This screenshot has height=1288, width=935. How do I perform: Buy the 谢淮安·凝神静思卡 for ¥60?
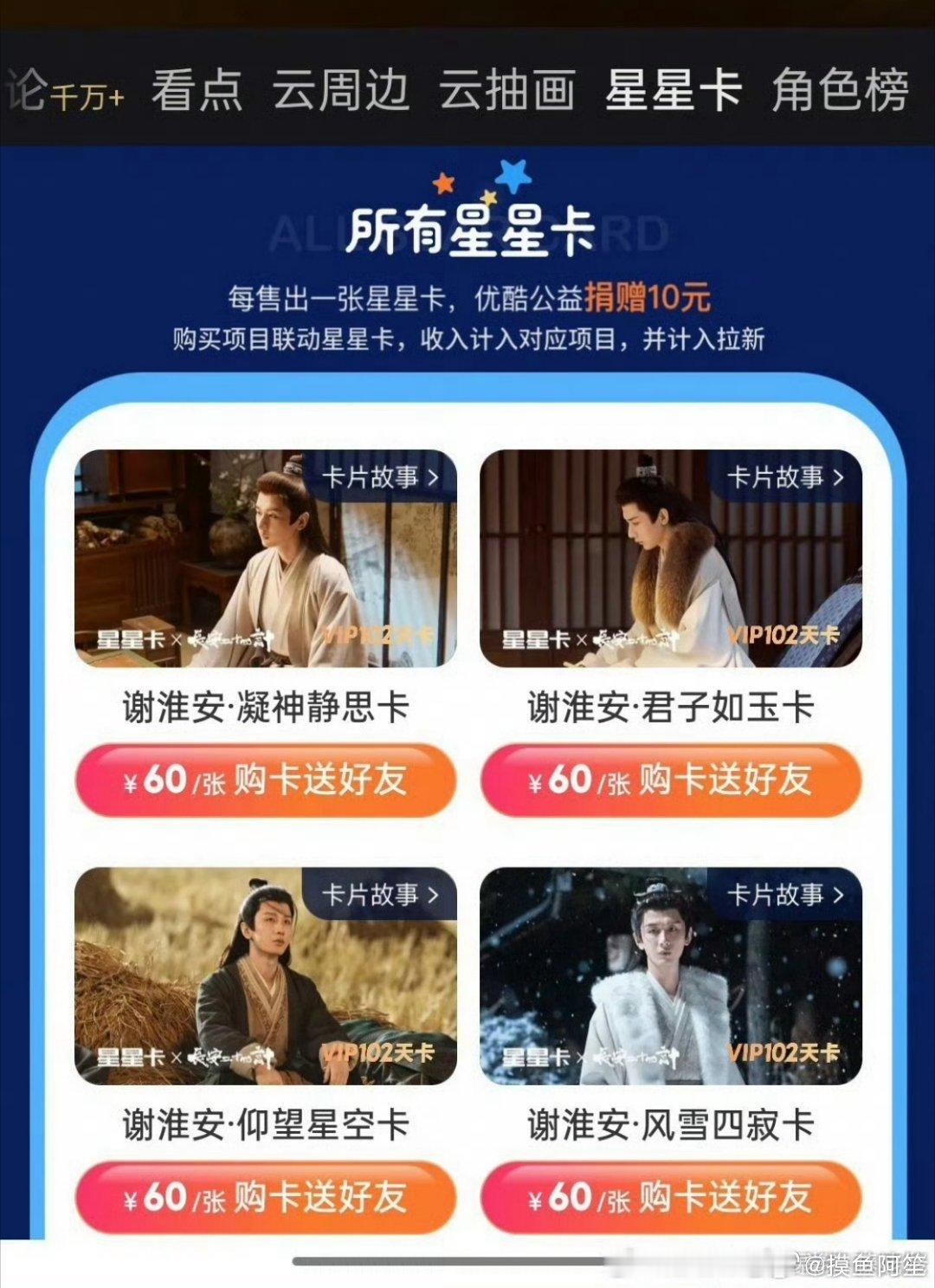click(262, 781)
